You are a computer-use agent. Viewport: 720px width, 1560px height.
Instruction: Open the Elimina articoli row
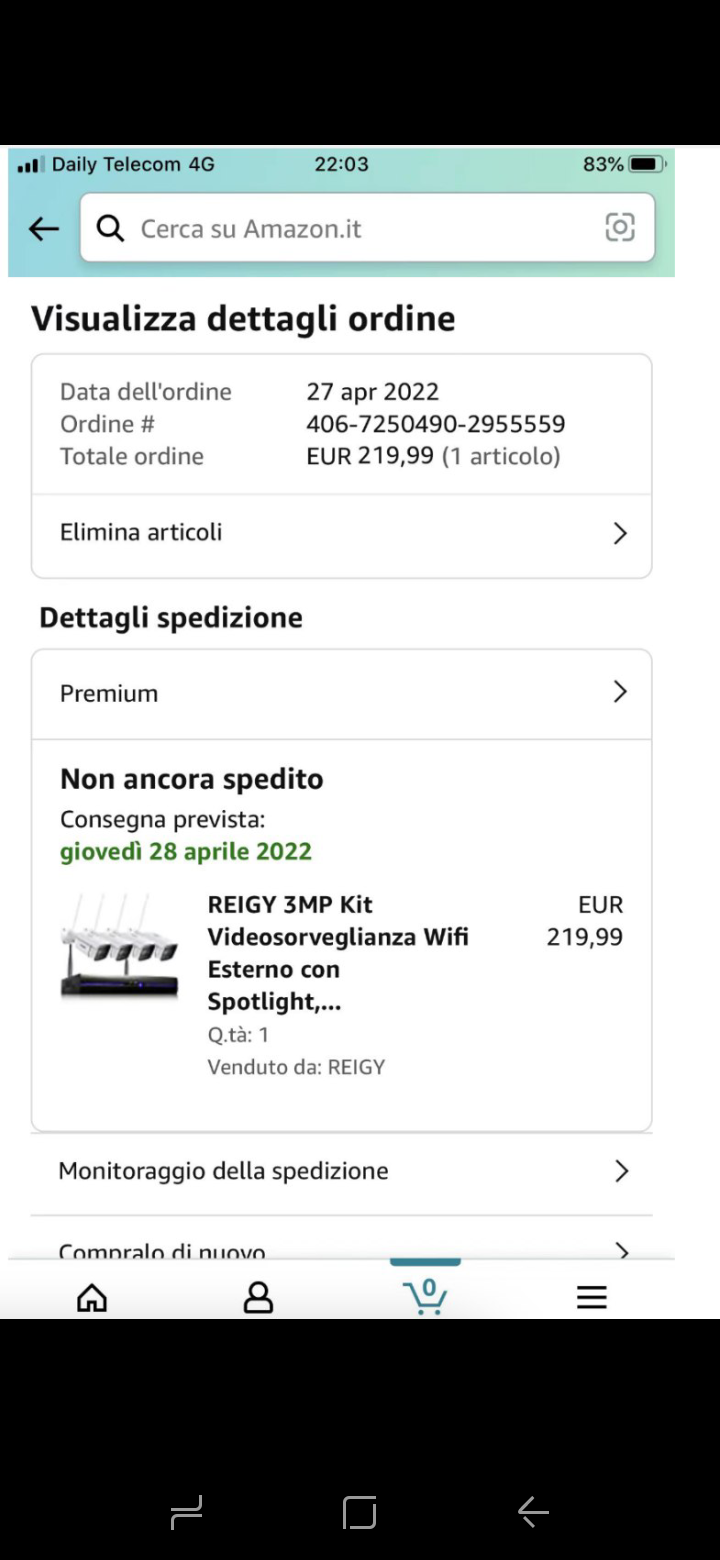(341, 532)
